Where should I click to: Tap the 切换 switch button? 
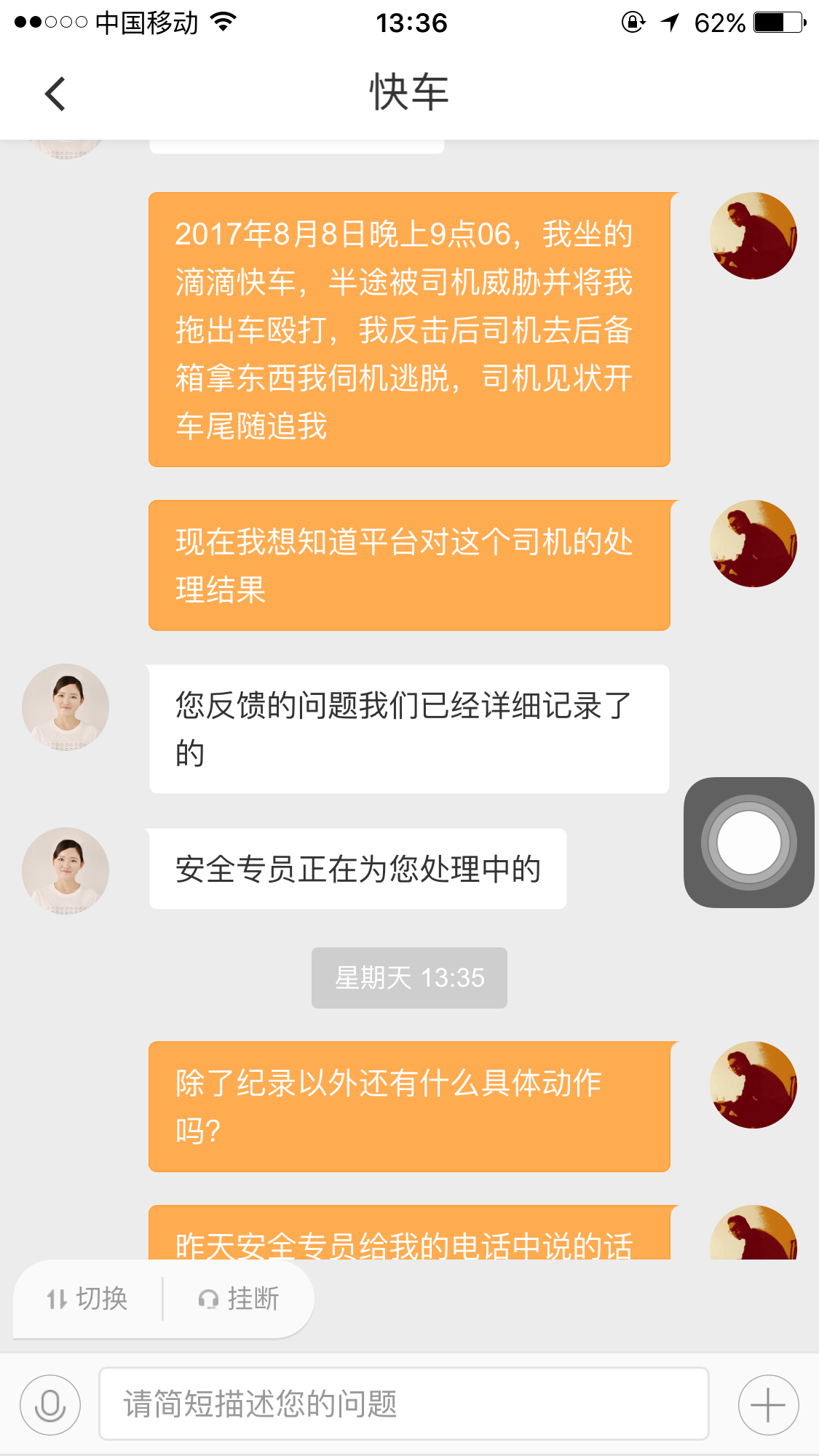(88, 1299)
